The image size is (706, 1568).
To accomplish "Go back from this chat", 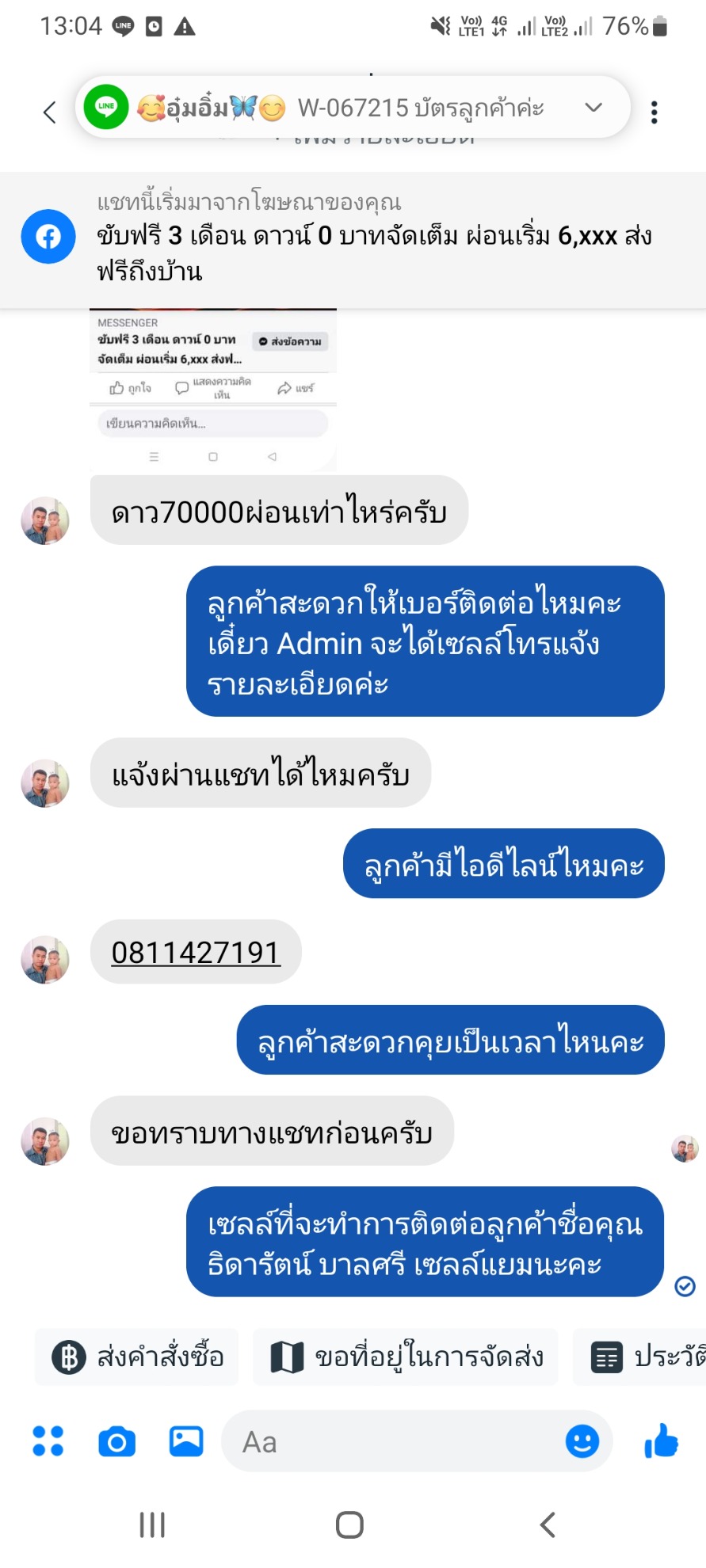I will [x=49, y=112].
